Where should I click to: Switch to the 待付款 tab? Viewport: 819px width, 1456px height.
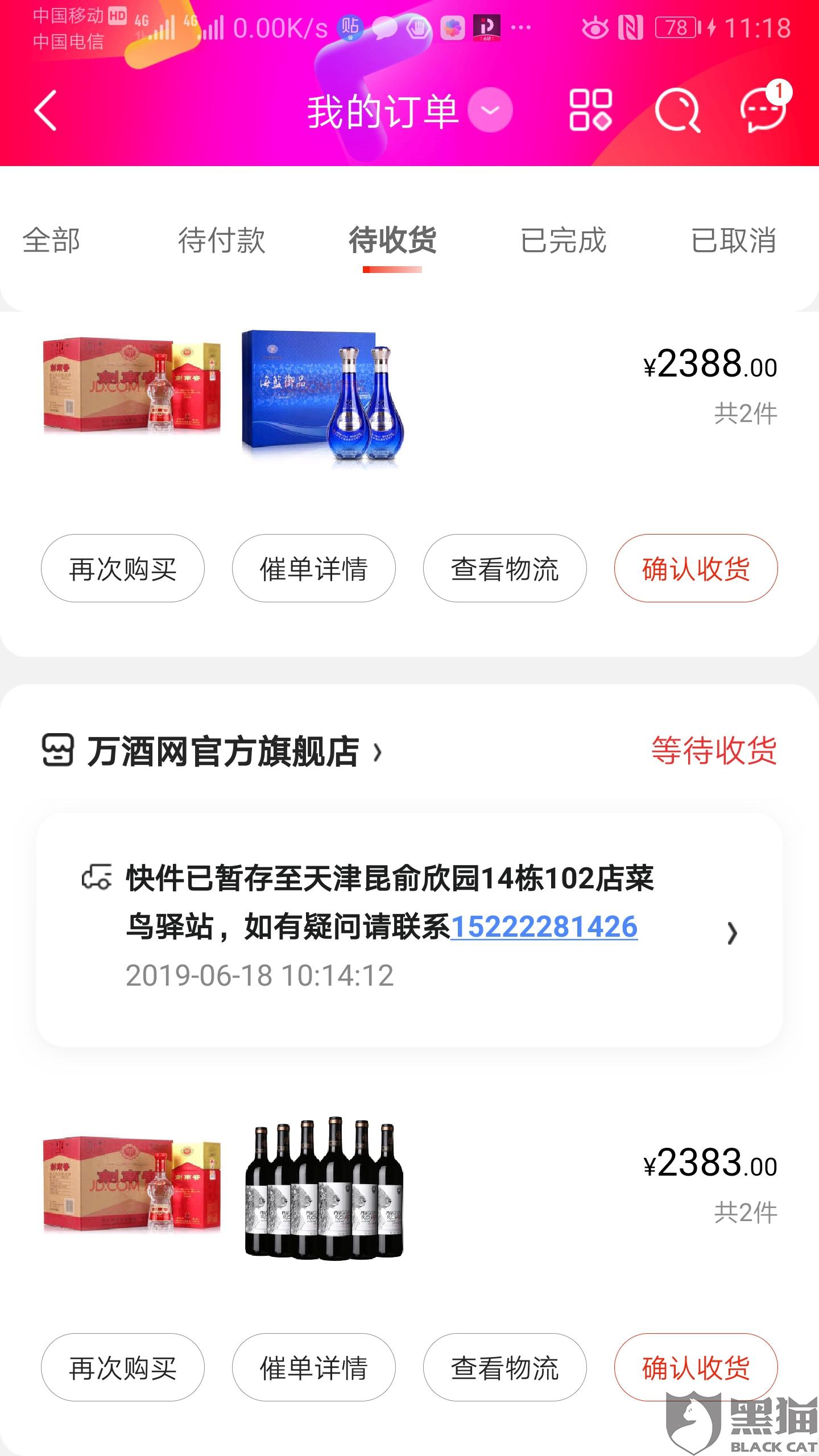coord(222,240)
